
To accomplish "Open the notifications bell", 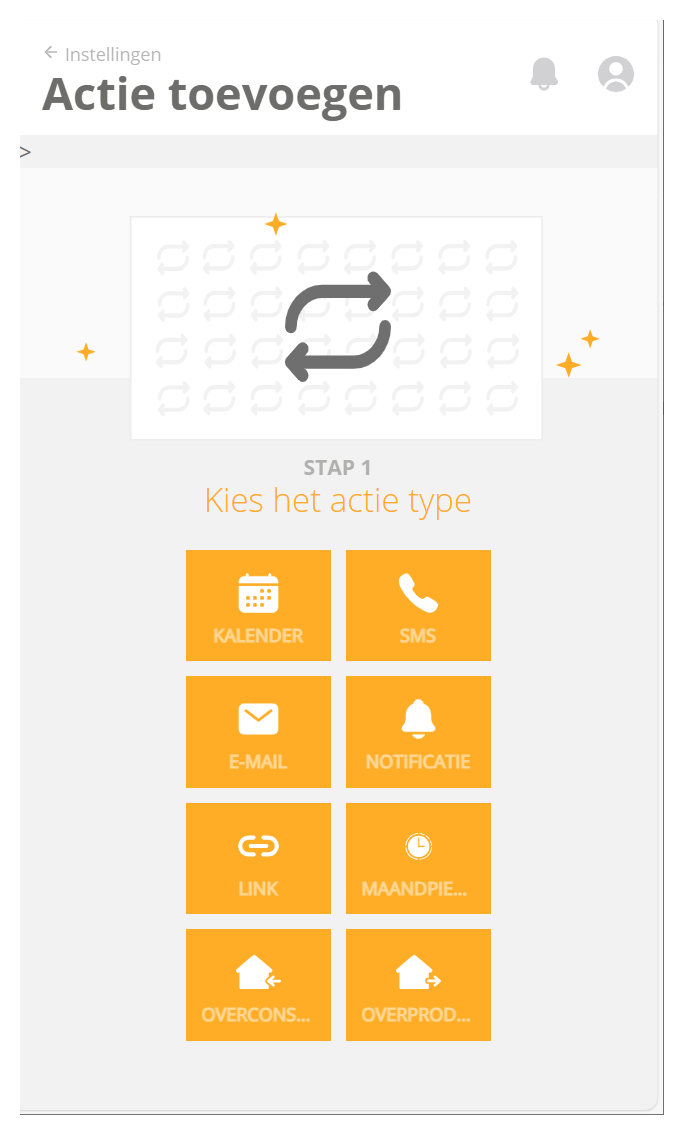I will coord(544,74).
